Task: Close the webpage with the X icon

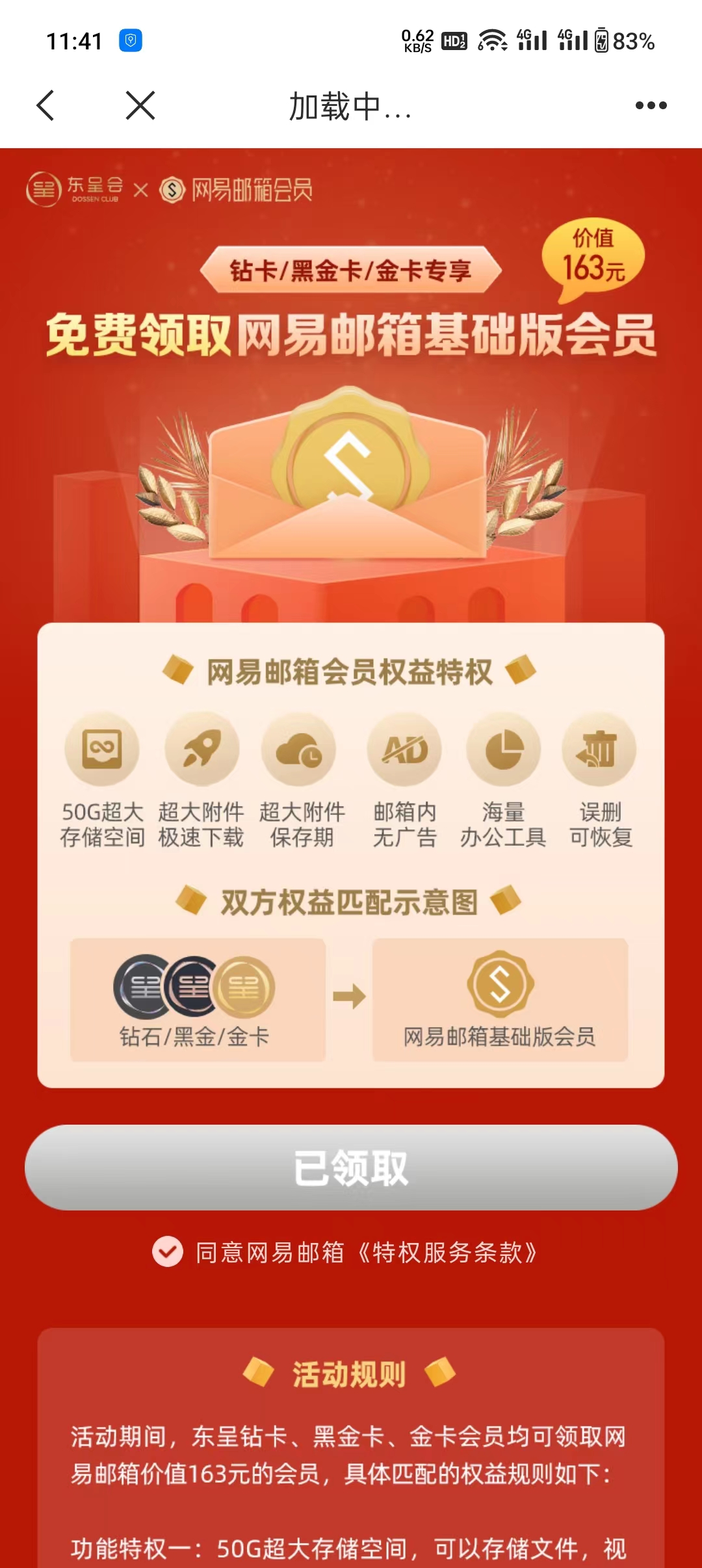Action: (x=140, y=105)
